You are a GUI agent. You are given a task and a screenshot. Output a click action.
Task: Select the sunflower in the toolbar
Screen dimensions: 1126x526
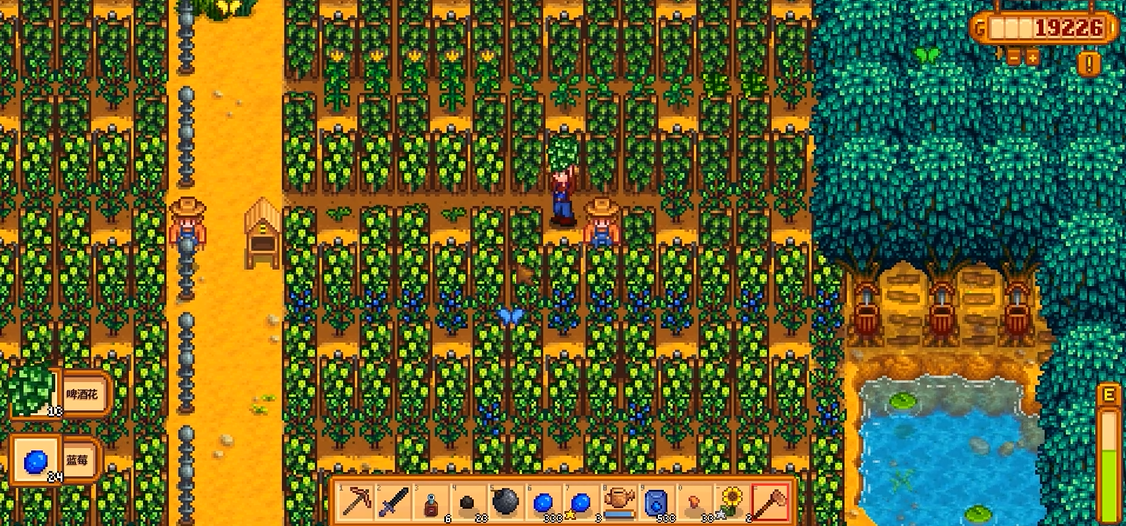pyautogui.click(x=731, y=500)
